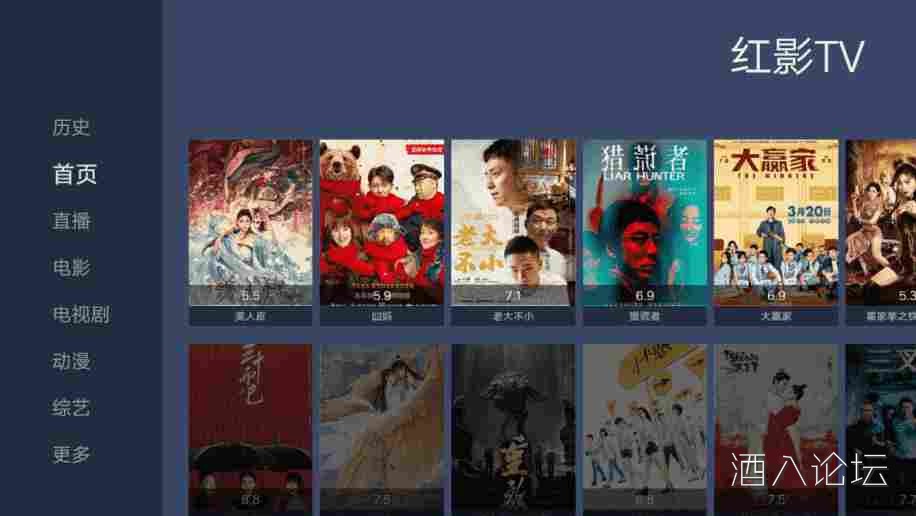The width and height of the screenshot is (916, 516).
Task: Open the 历史 history section
Action: coord(71,128)
